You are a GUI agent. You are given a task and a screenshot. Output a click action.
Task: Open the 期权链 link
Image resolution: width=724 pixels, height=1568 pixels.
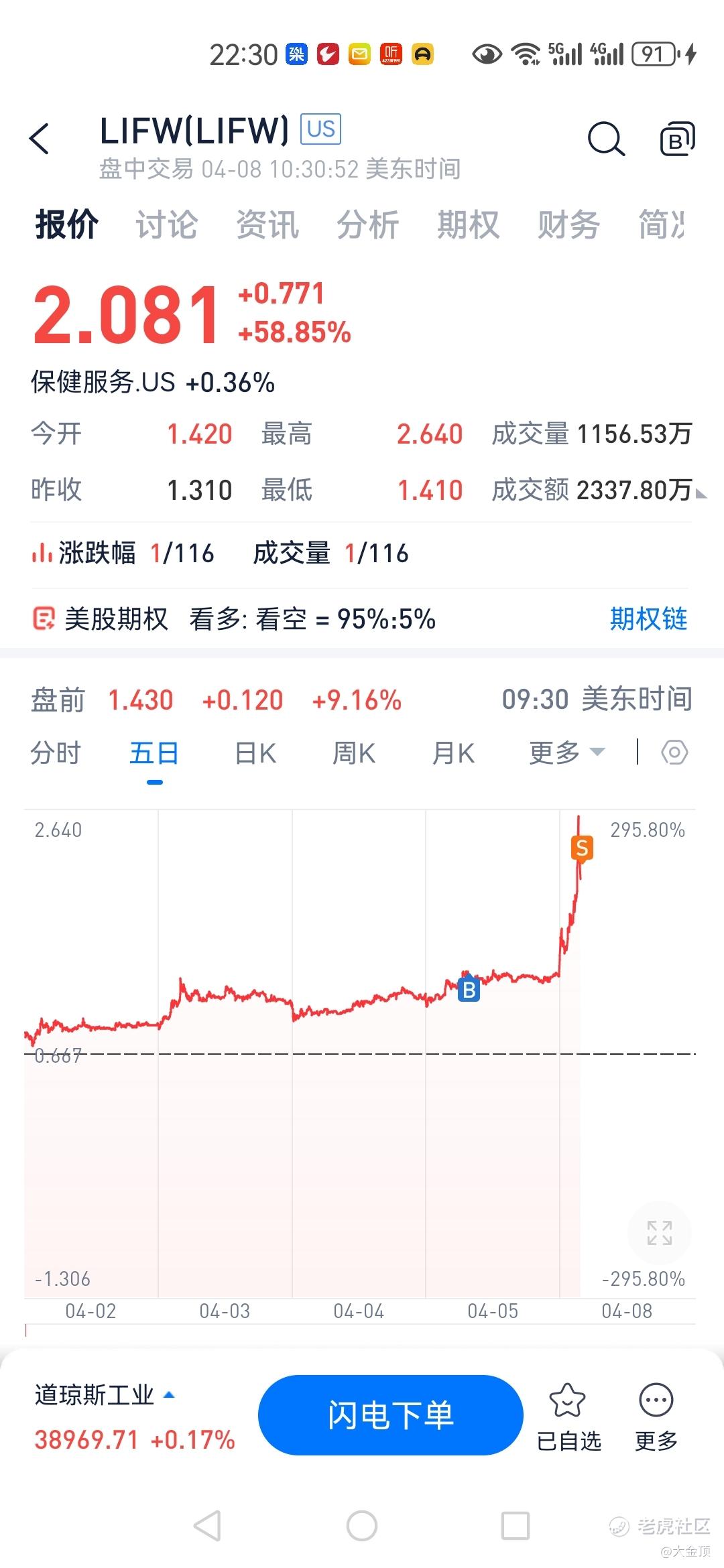tap(648, 618)
